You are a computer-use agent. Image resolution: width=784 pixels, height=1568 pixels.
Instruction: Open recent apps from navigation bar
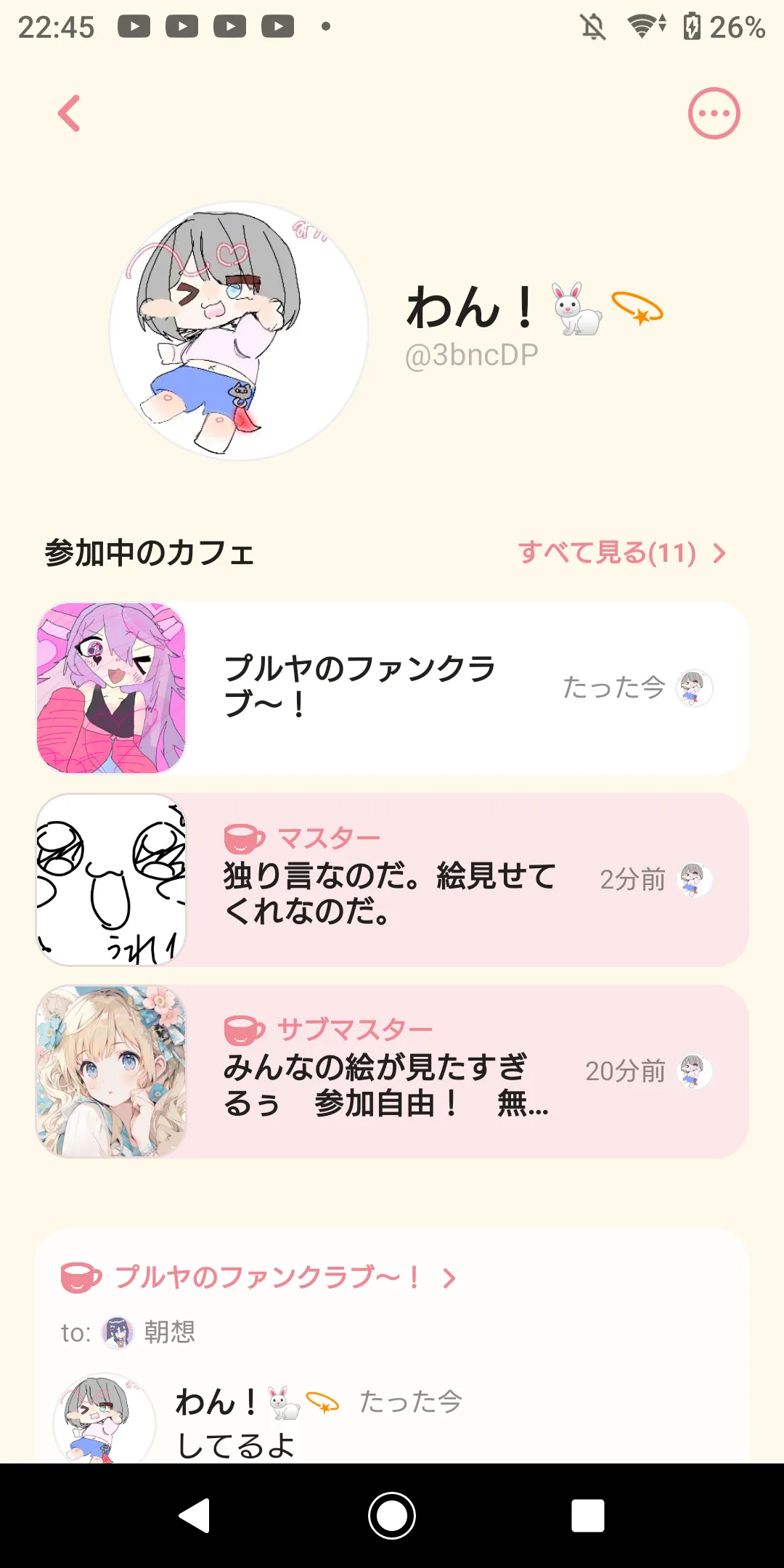click(587, 1516)
